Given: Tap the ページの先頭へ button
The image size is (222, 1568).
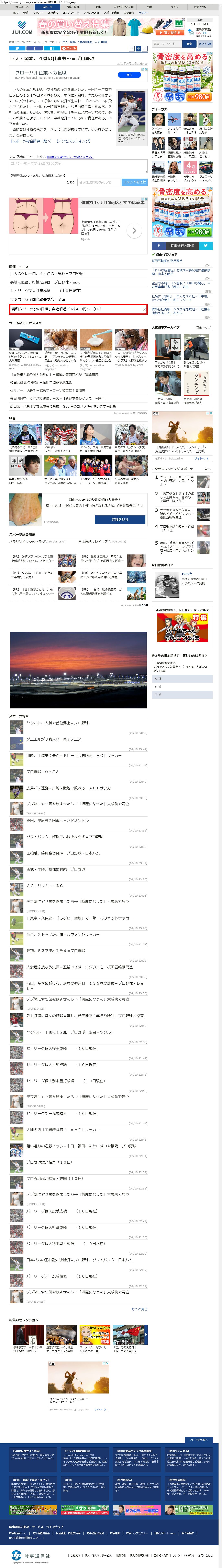Looking at the screenshot, I should (199, 1440).
